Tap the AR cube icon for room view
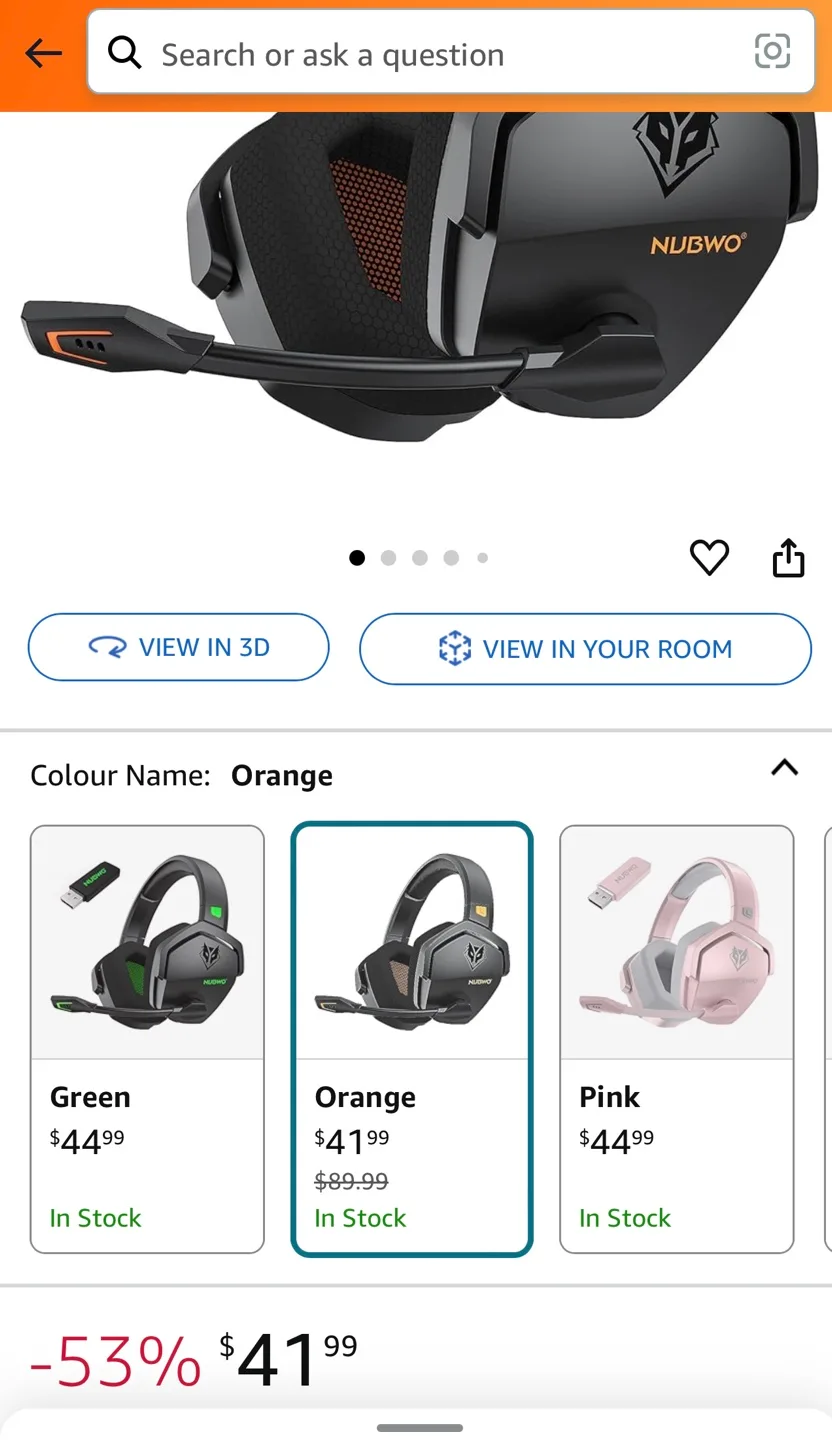Image resolution: width=832 pixels, height=1440 pixels. 455,649
